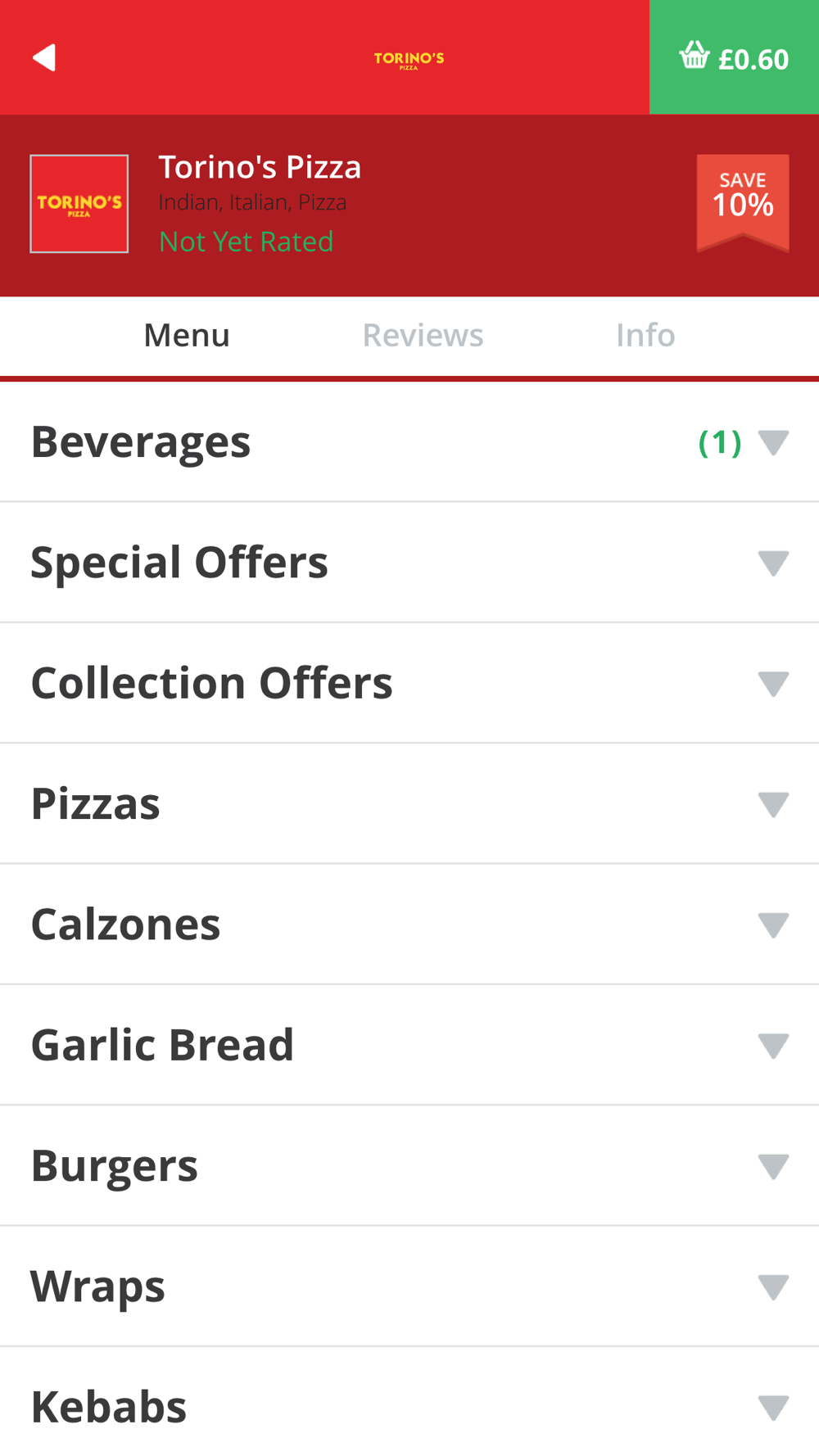Open the basket showing £0.60

click(734, 57)
